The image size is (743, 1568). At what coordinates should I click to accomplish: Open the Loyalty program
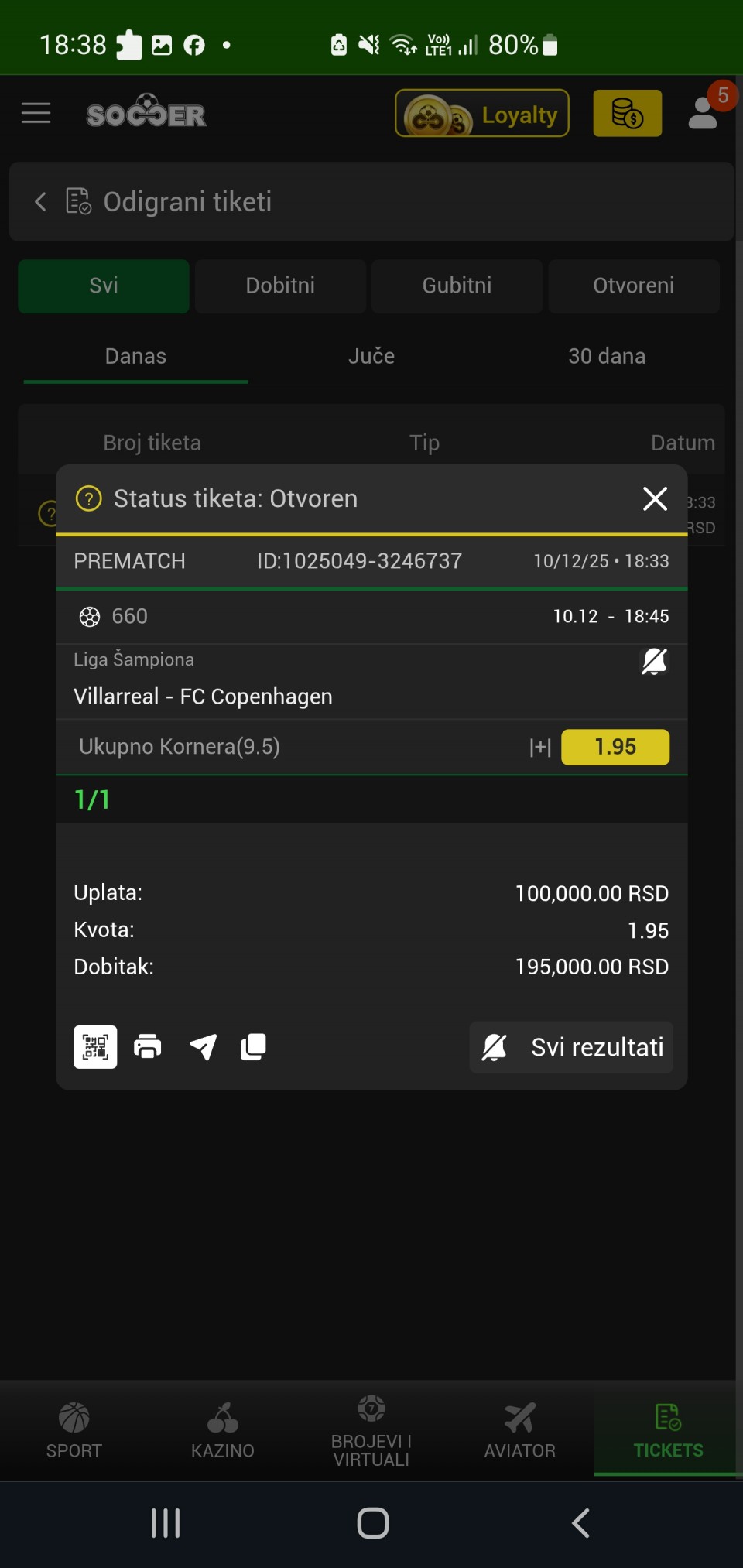tap(481, 114)
